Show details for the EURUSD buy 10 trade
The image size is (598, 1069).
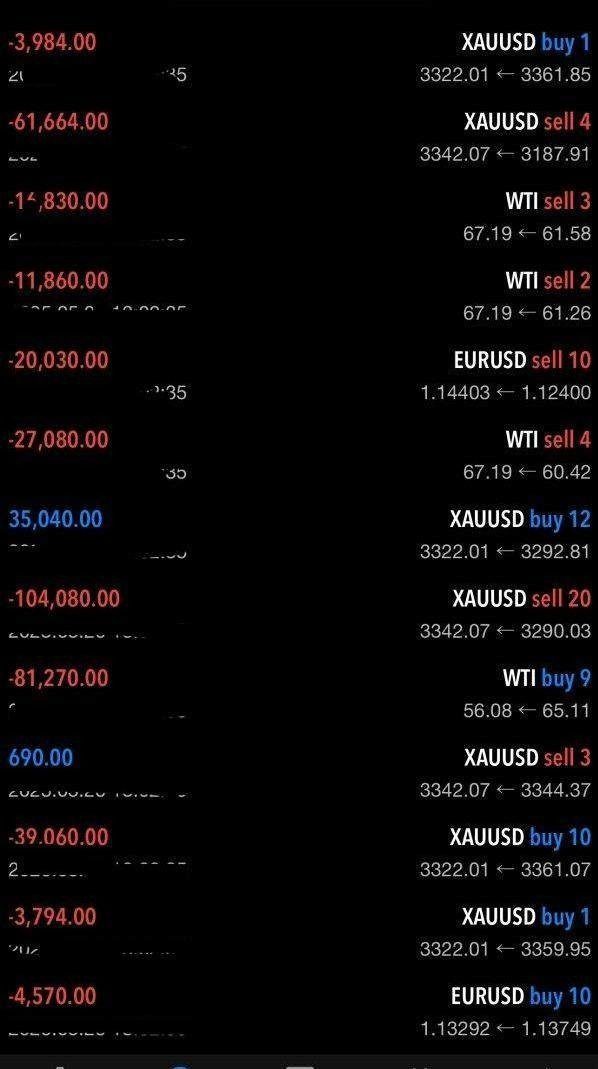299,1011
